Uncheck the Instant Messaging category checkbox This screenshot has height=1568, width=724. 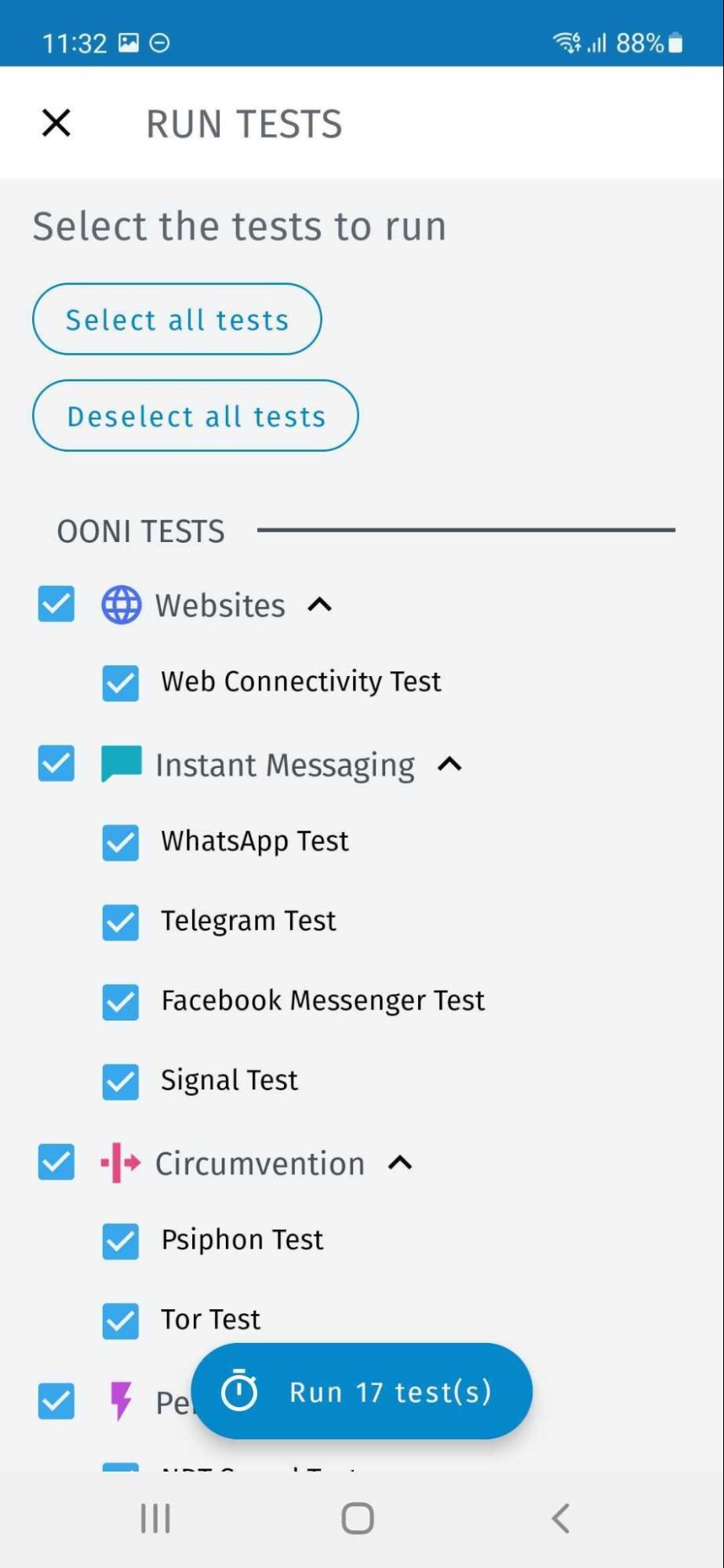pos(56,764)
